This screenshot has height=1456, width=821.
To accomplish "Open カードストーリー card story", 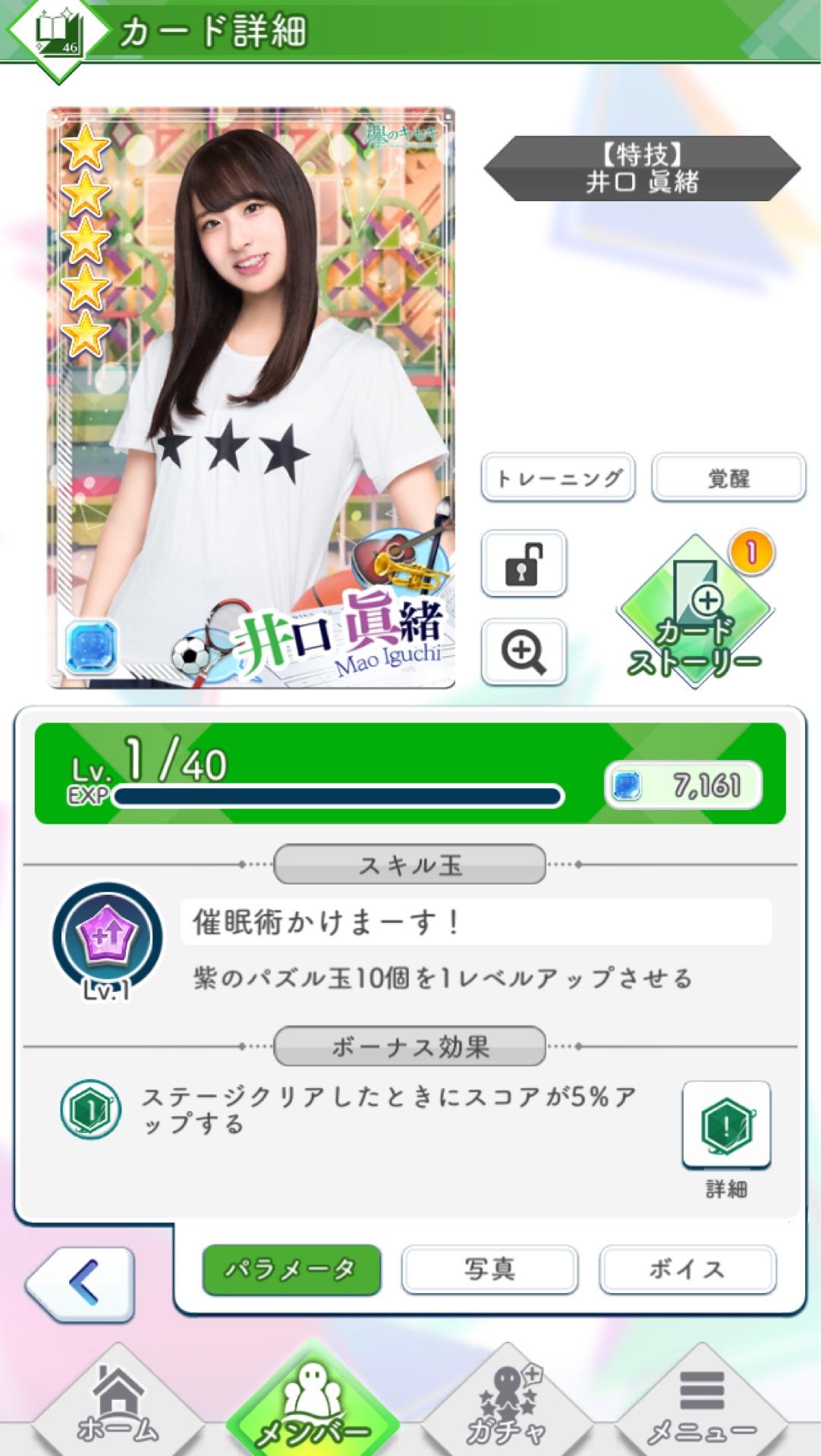I will click(694, 611).
